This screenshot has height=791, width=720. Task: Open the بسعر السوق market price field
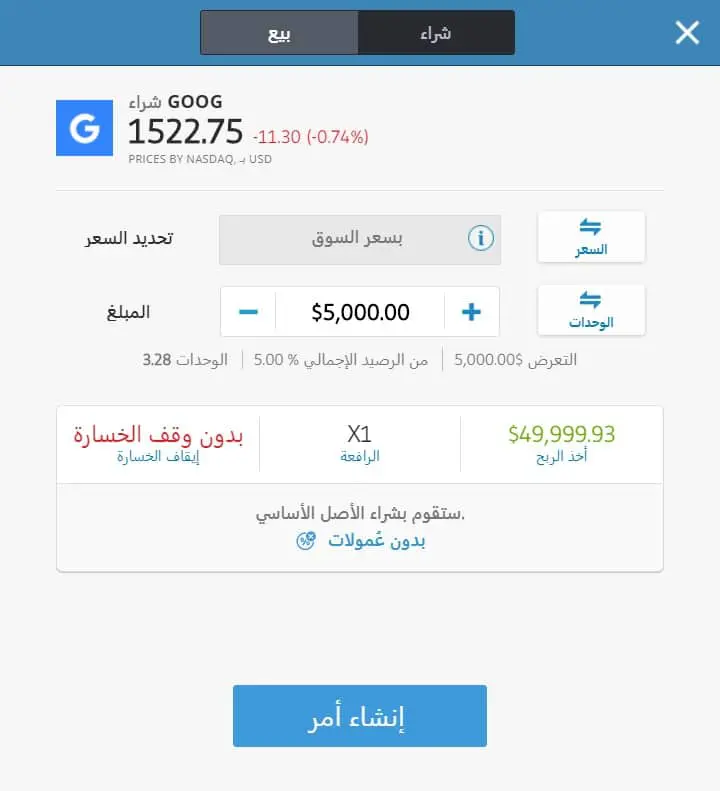click(360, 238)
